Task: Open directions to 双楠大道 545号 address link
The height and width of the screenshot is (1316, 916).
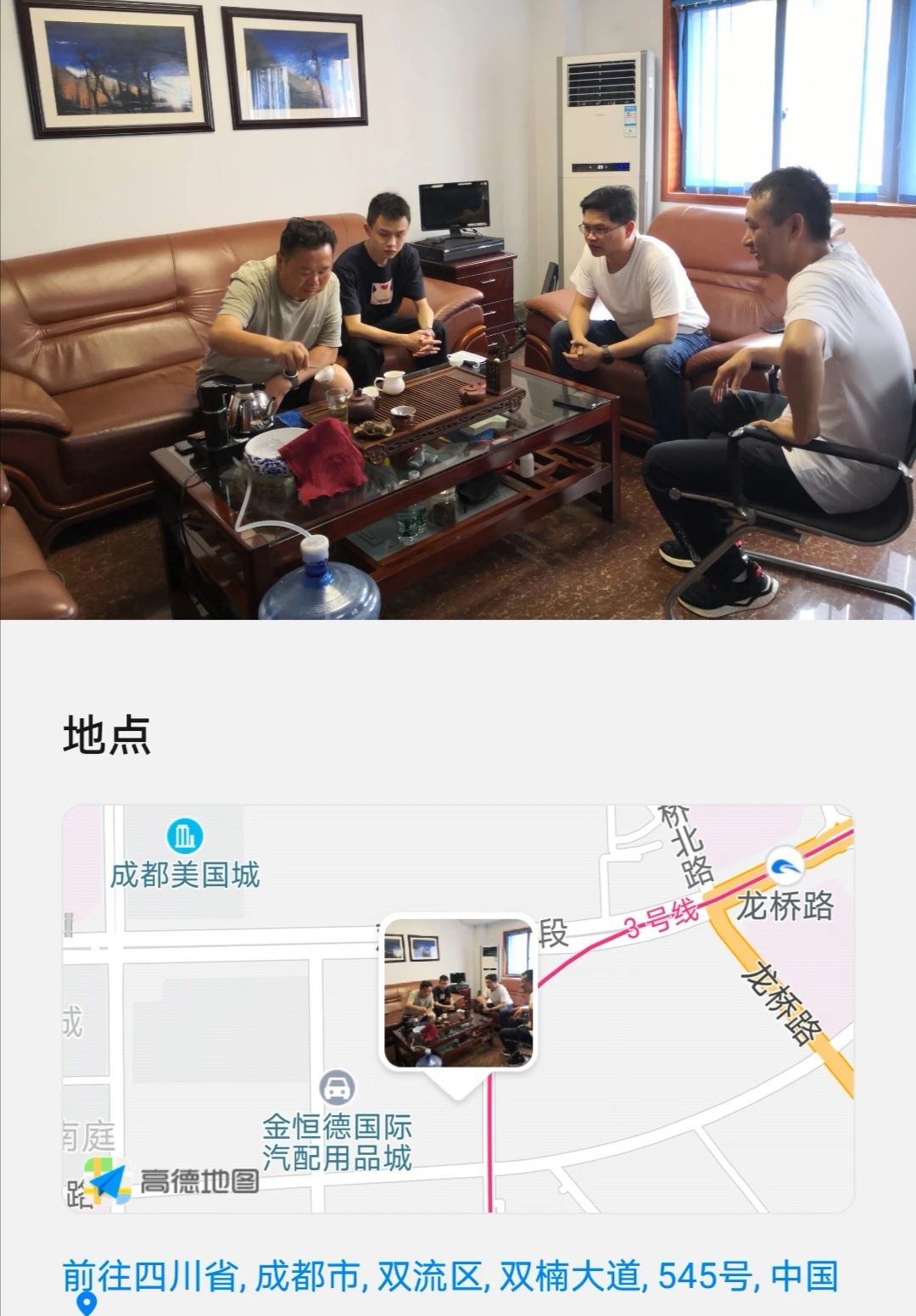Action: [450, 1276]
